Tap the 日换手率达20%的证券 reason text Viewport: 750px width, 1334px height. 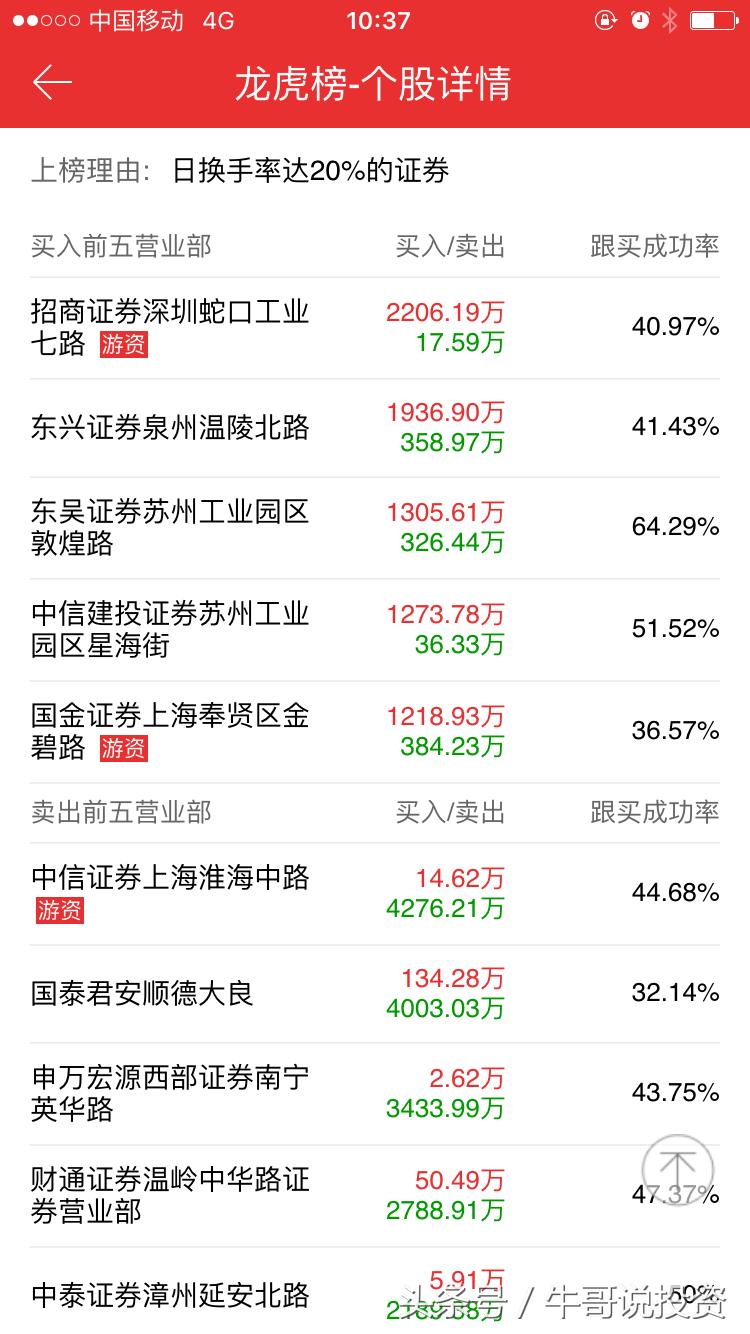coord(310,172)
